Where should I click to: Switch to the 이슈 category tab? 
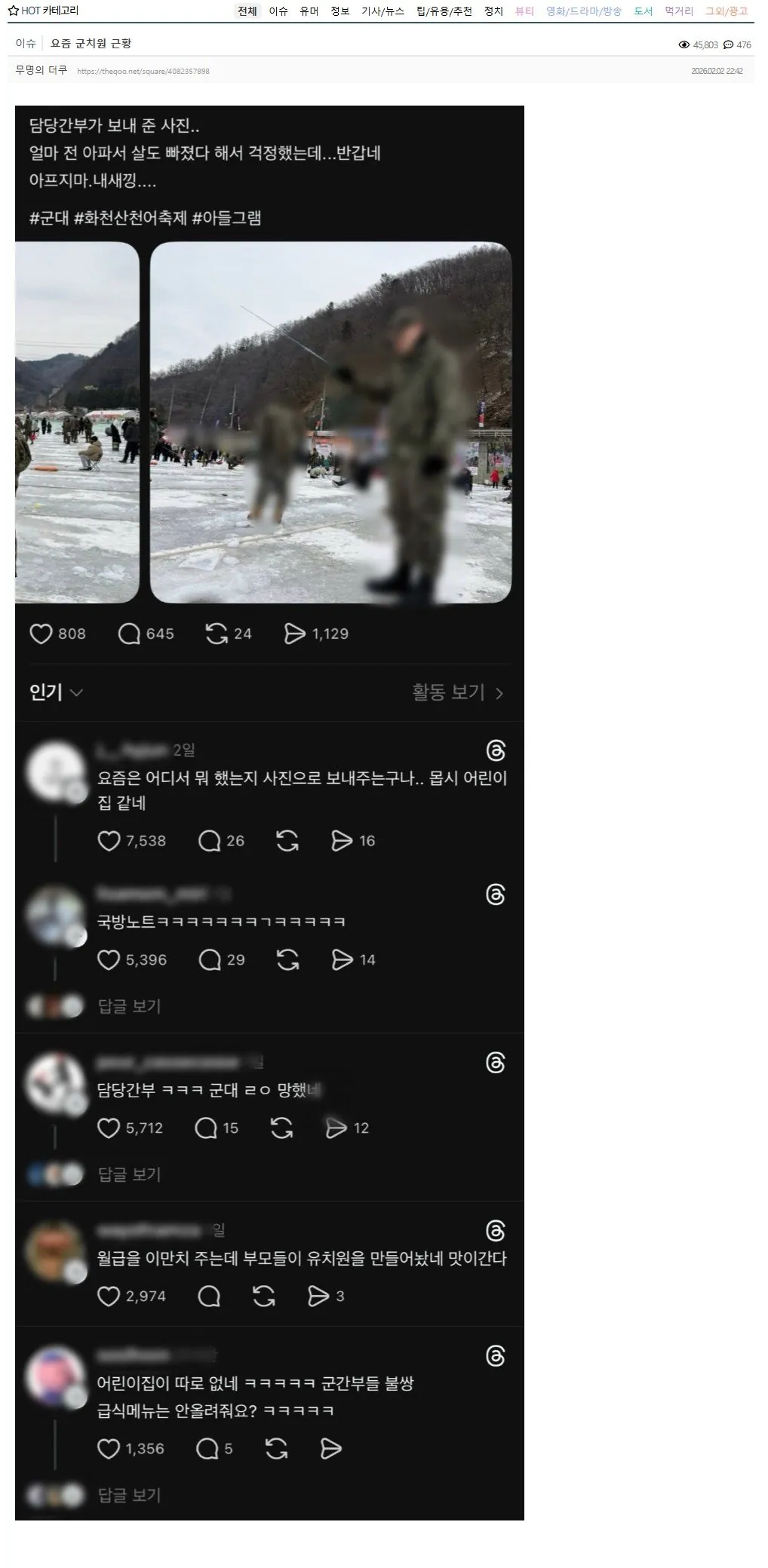(278, 11)
